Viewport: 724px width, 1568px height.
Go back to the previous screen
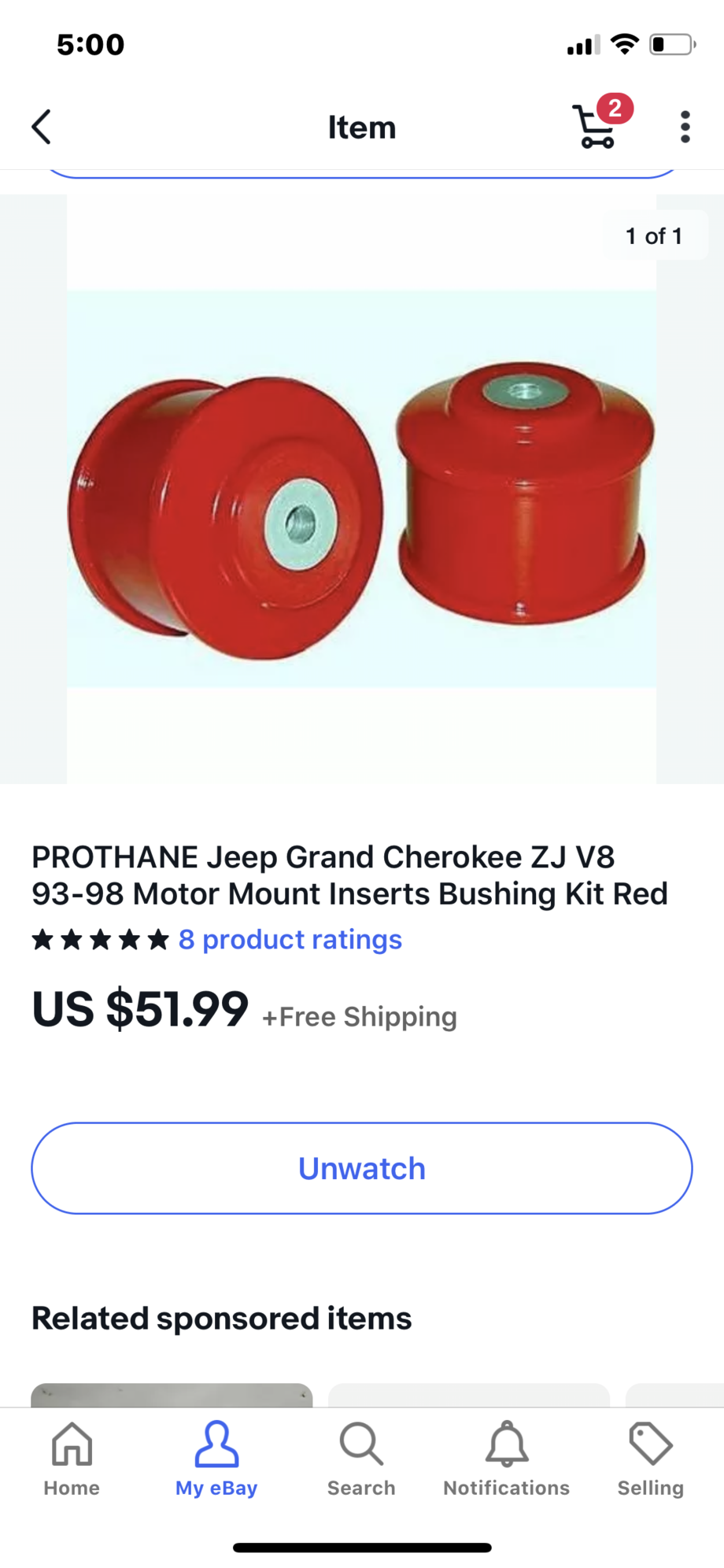coord(42,127)
